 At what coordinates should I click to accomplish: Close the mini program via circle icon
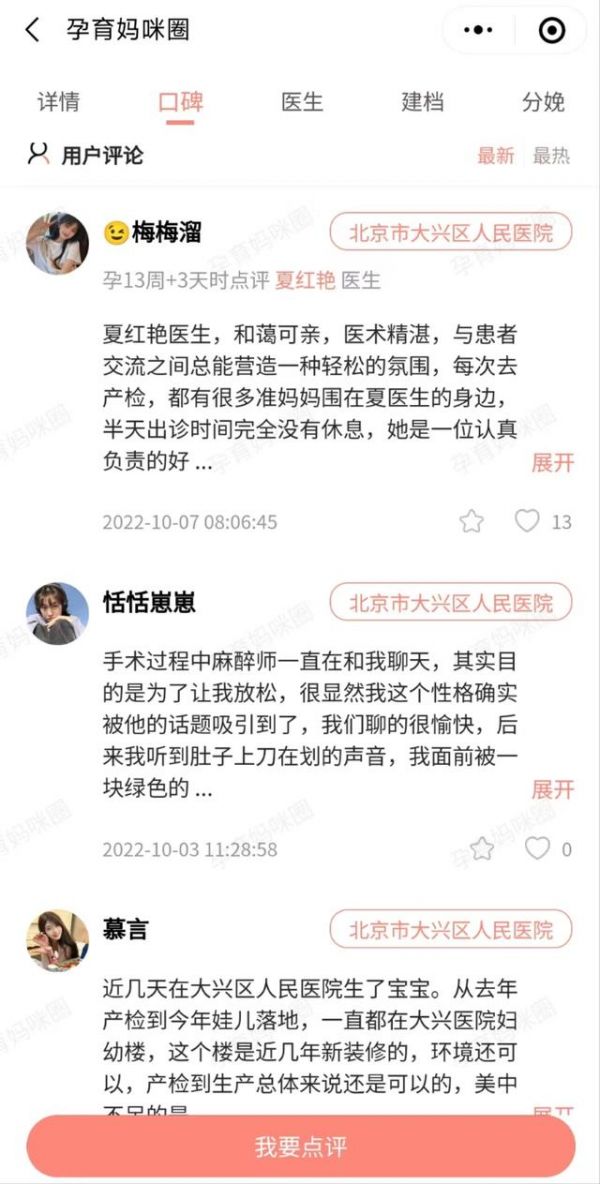[552, 30]
